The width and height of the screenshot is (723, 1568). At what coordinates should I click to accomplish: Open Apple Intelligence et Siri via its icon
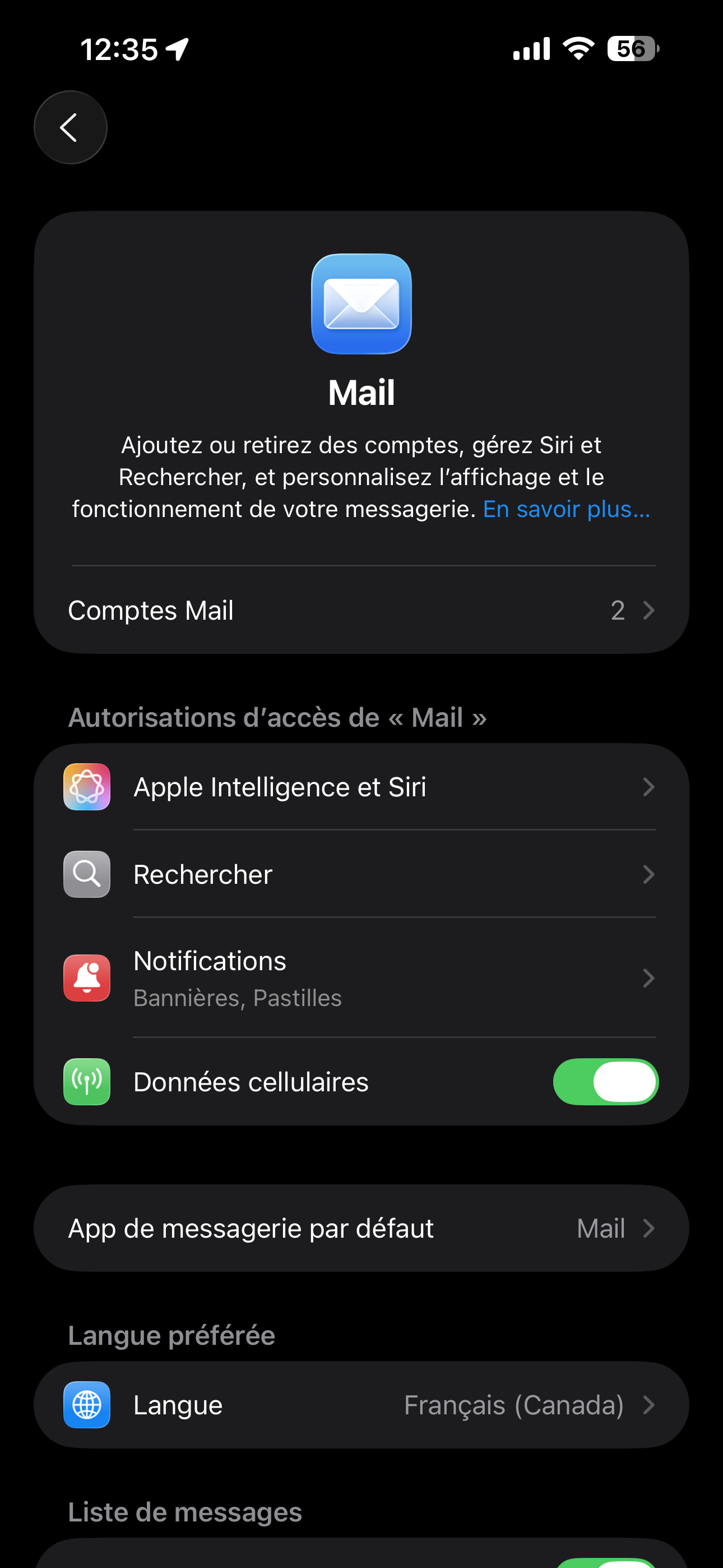point(86,786)
